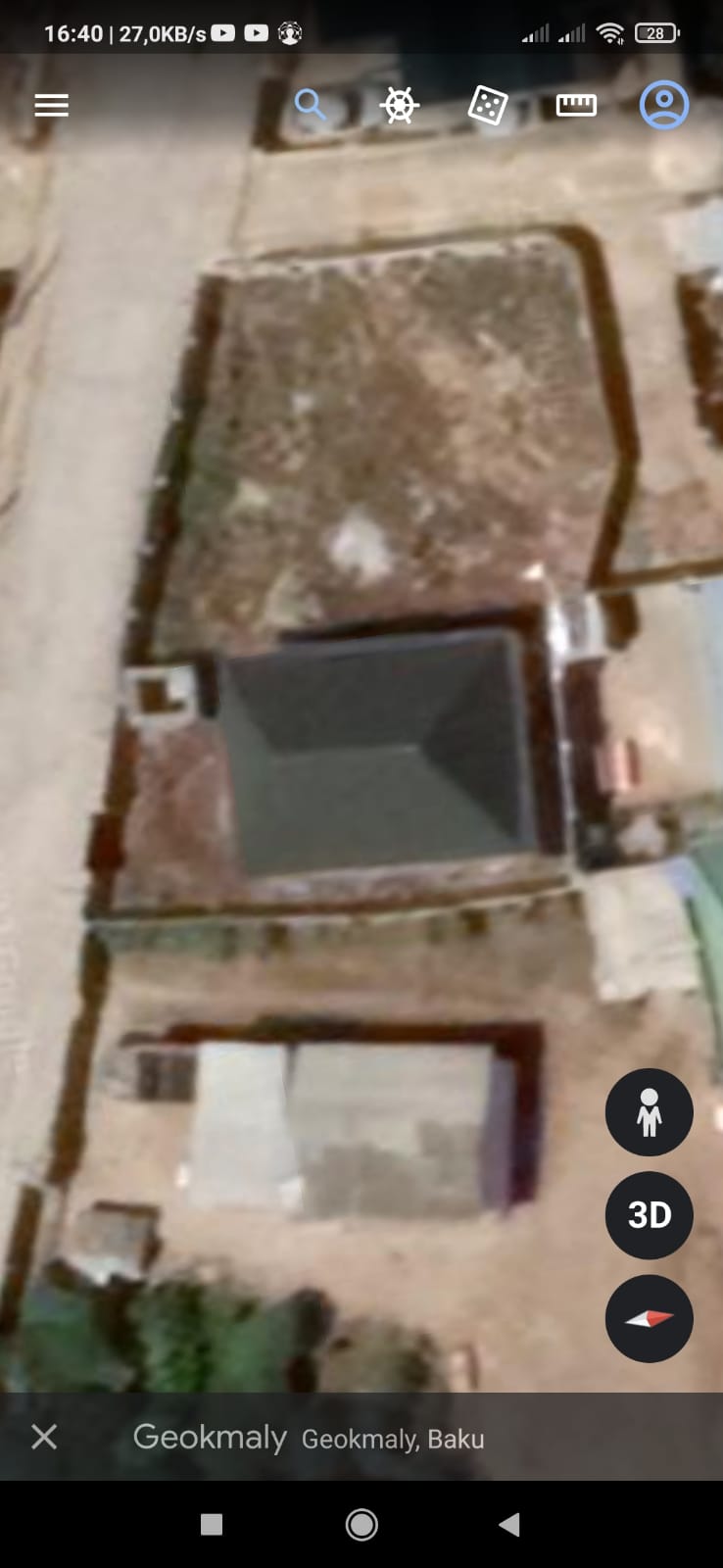Open Voyager ship wheel icon
This screenshot has width=723, height=1568.
[x=400, y=105]
